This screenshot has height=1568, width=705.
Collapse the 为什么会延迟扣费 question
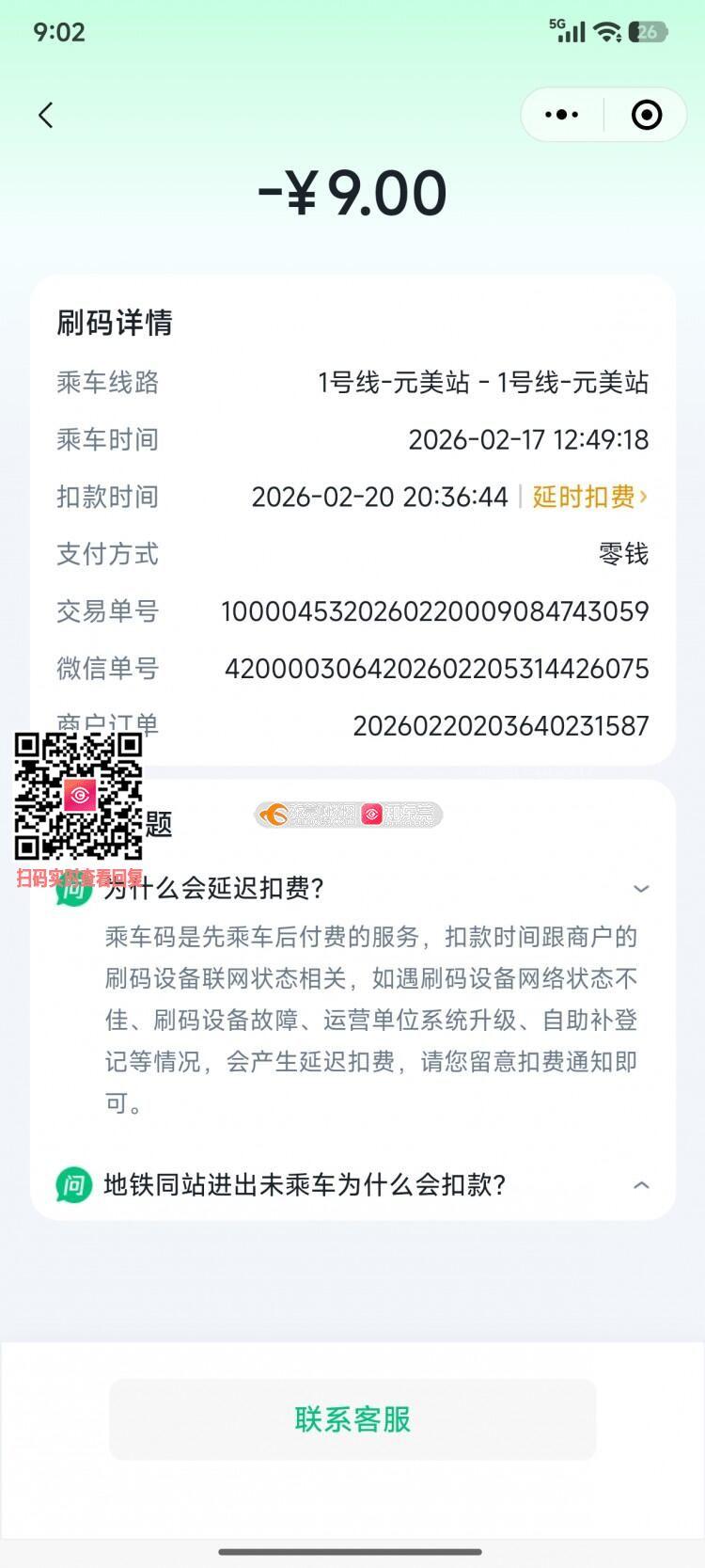coord(641,888)
